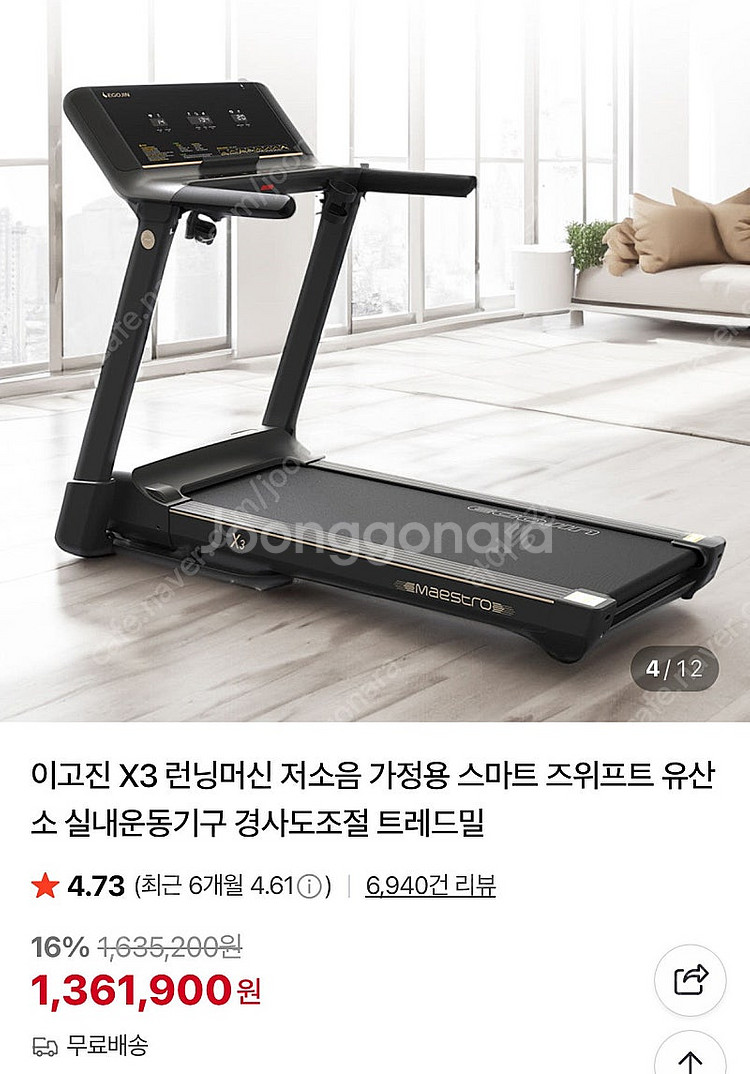The image size is (750, 1074).
Task: Share this treadmill product
Action: pyautogui.click(x=690, y=979)
